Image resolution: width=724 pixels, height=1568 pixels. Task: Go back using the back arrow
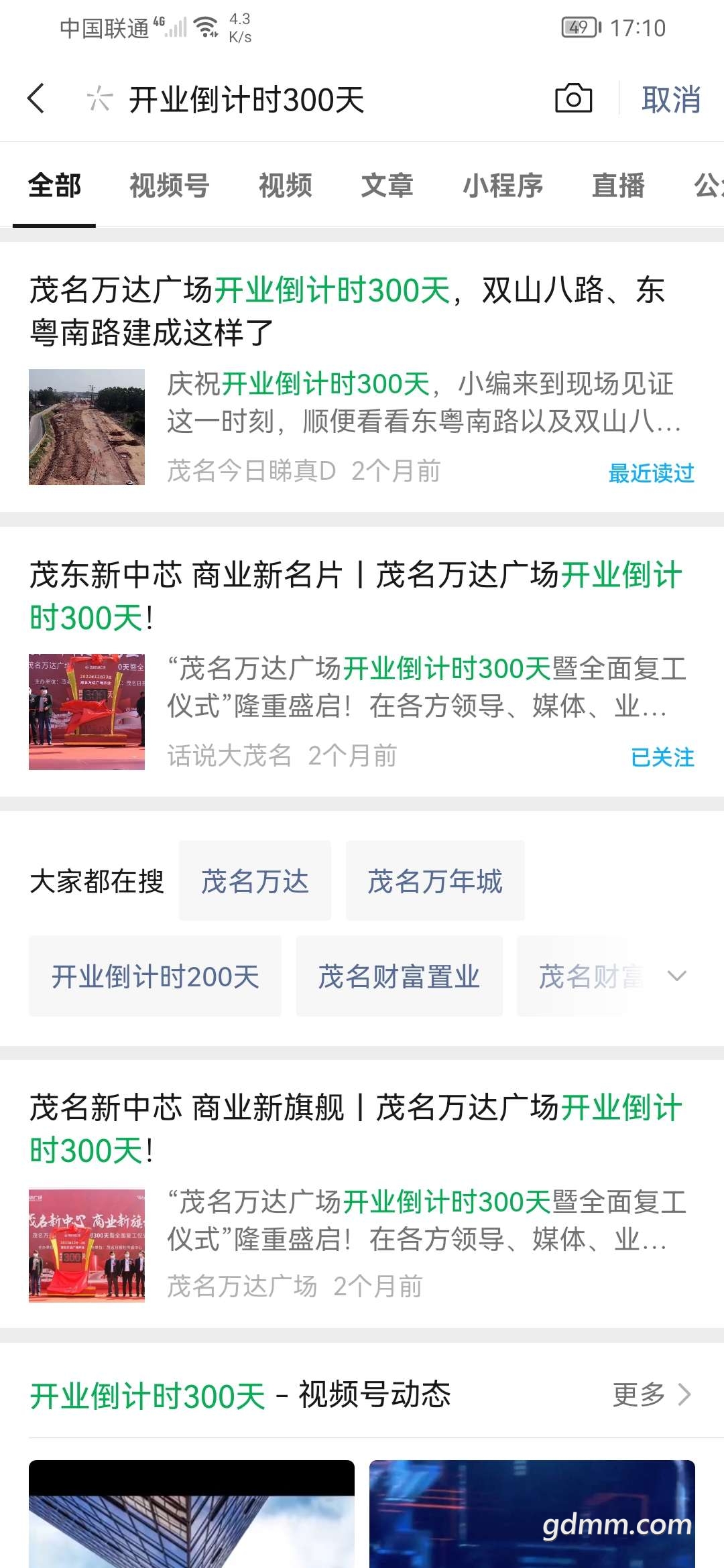(x=37, y=99)
